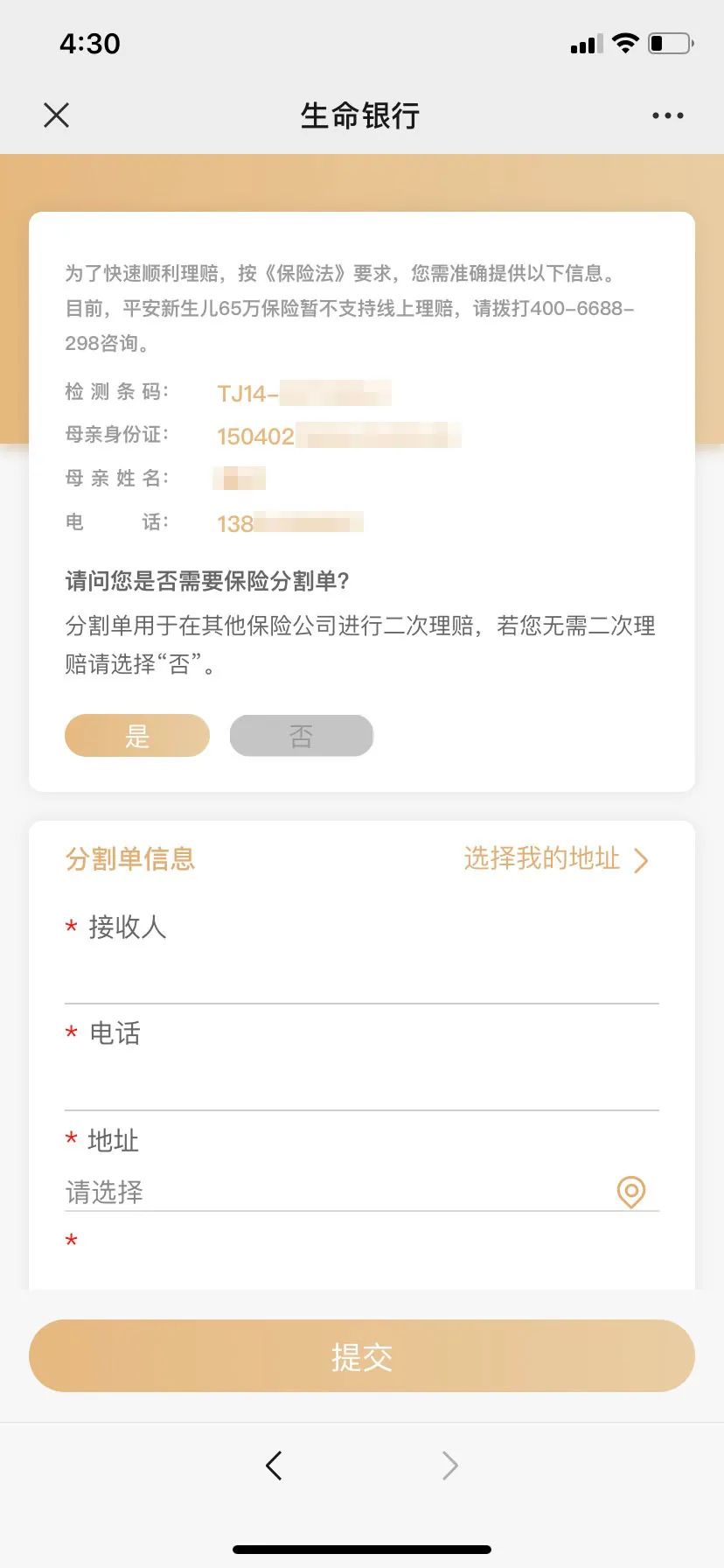
Task: Go back with the browser back arrow
Action: 274,1465
